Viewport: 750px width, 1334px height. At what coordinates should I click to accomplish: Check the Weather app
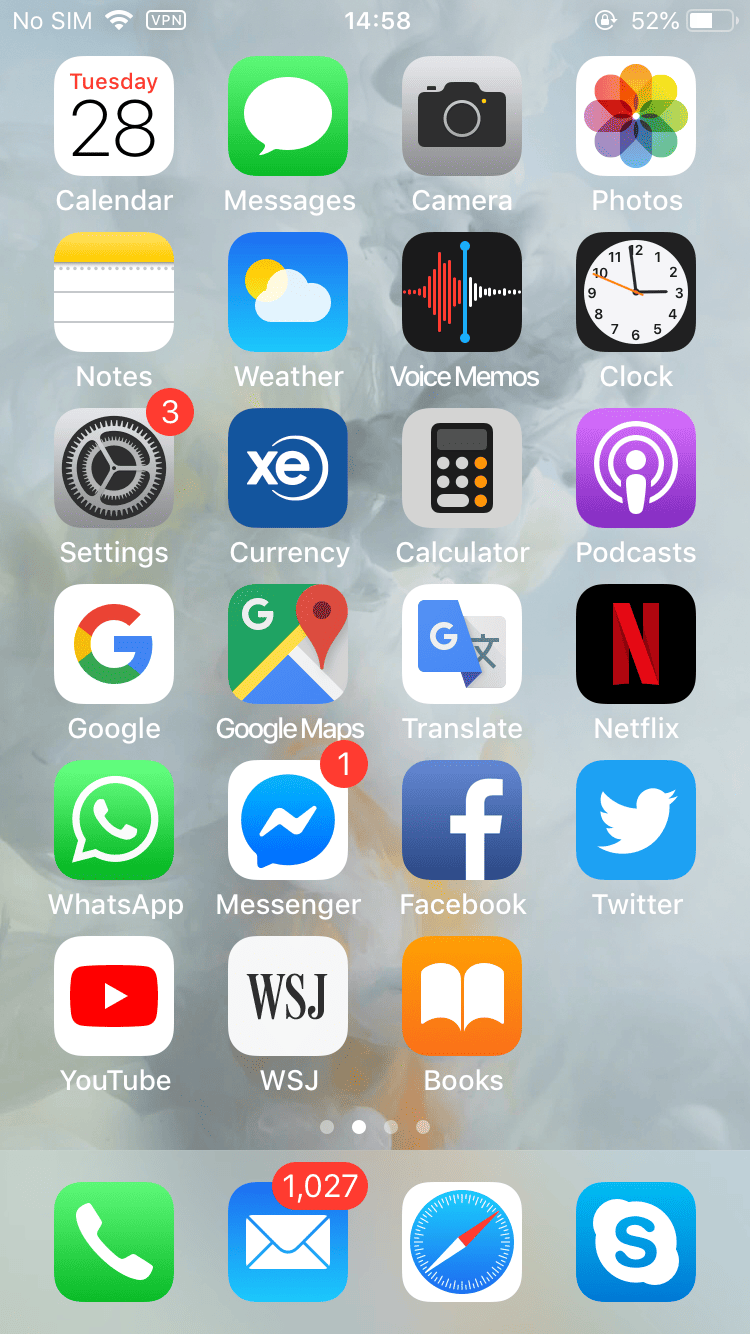(x=288, y=292)
